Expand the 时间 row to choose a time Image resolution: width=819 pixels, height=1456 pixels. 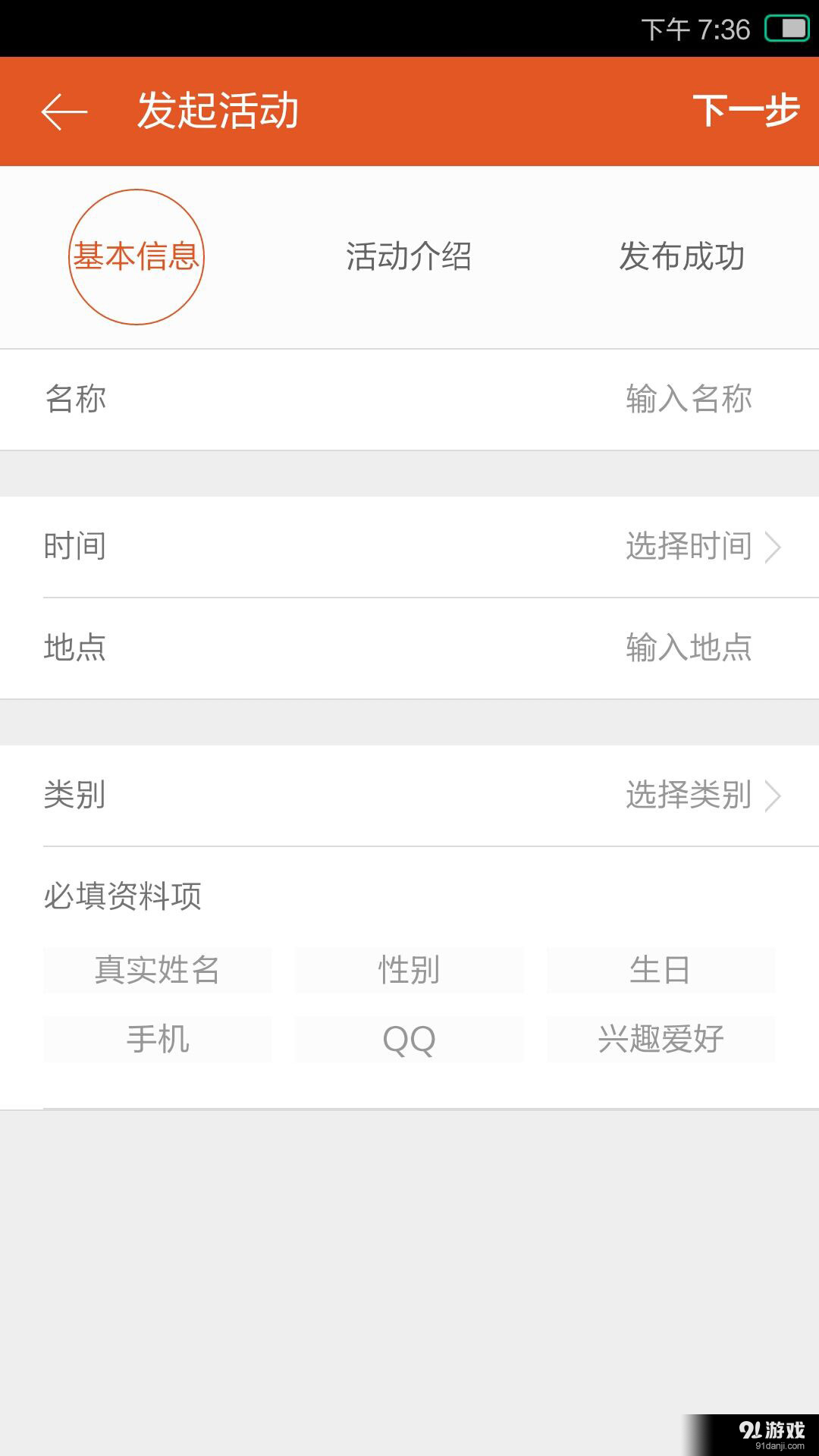pyautogui.click(x=409, y=548)
